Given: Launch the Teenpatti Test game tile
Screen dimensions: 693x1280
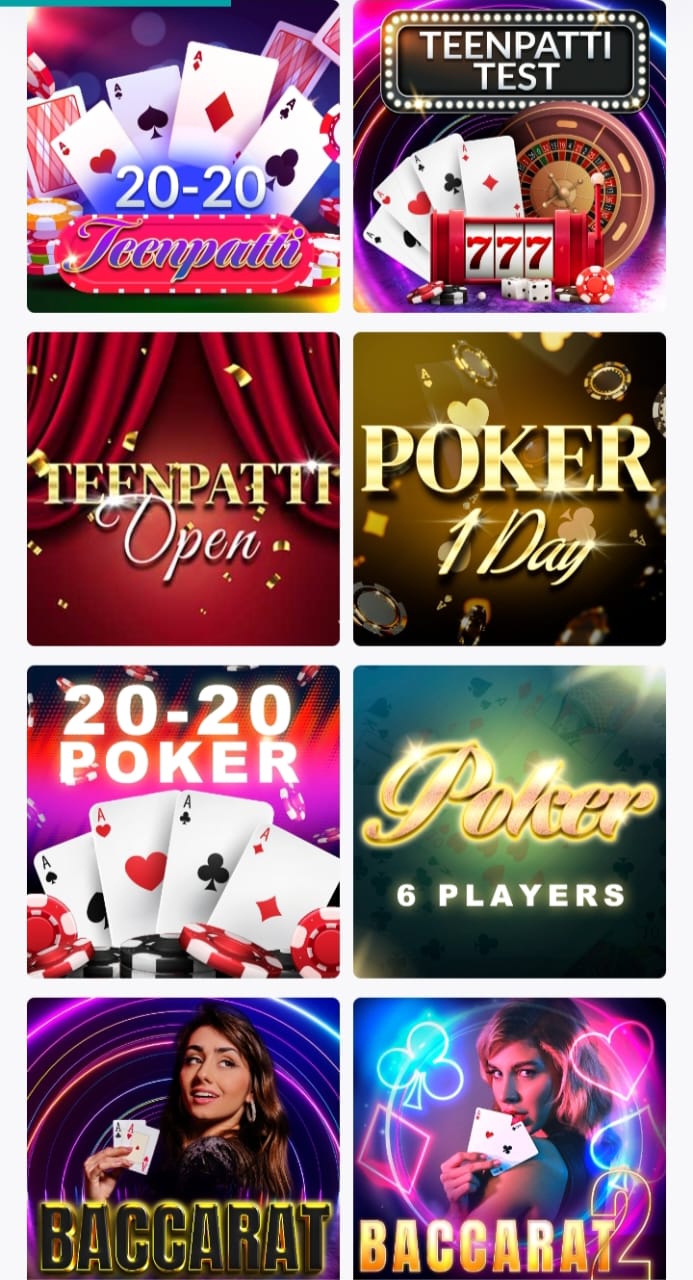Looking at the screenshot, I should pos(509,156).
